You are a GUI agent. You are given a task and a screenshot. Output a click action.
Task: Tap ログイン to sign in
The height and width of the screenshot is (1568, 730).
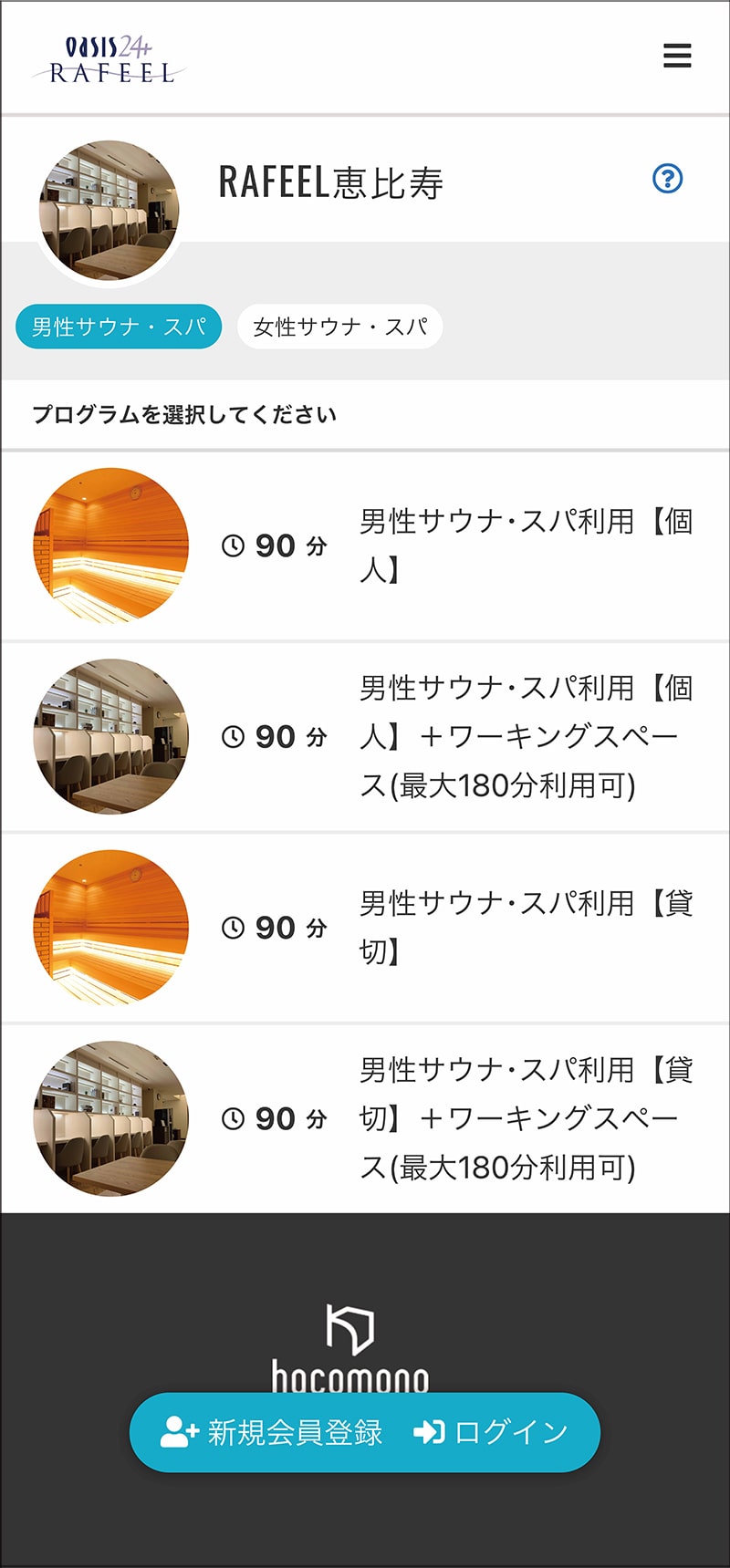coord(491,1432)
